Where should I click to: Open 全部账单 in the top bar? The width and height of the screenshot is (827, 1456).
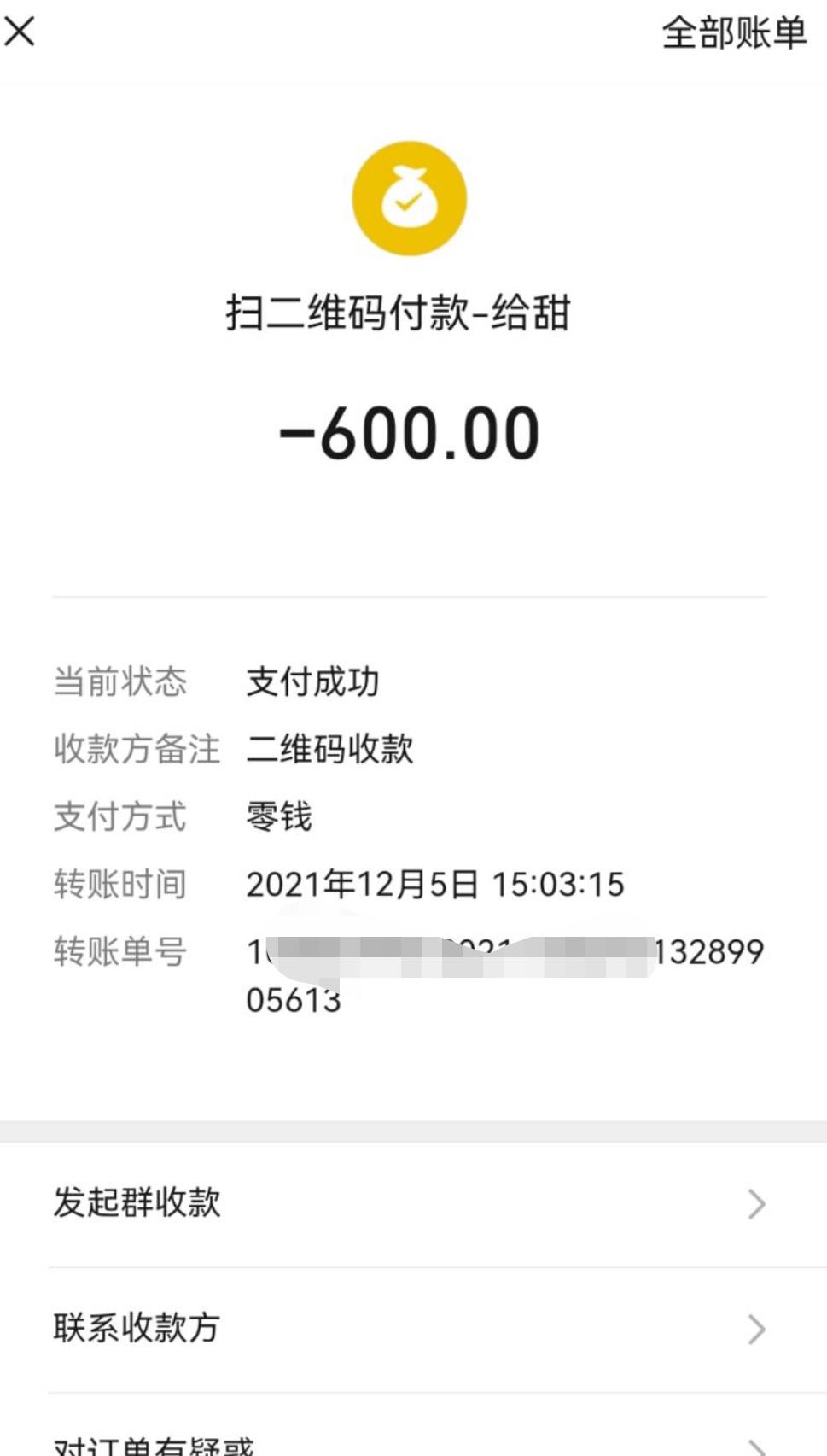pyautogui.click(x=734, y=33)
